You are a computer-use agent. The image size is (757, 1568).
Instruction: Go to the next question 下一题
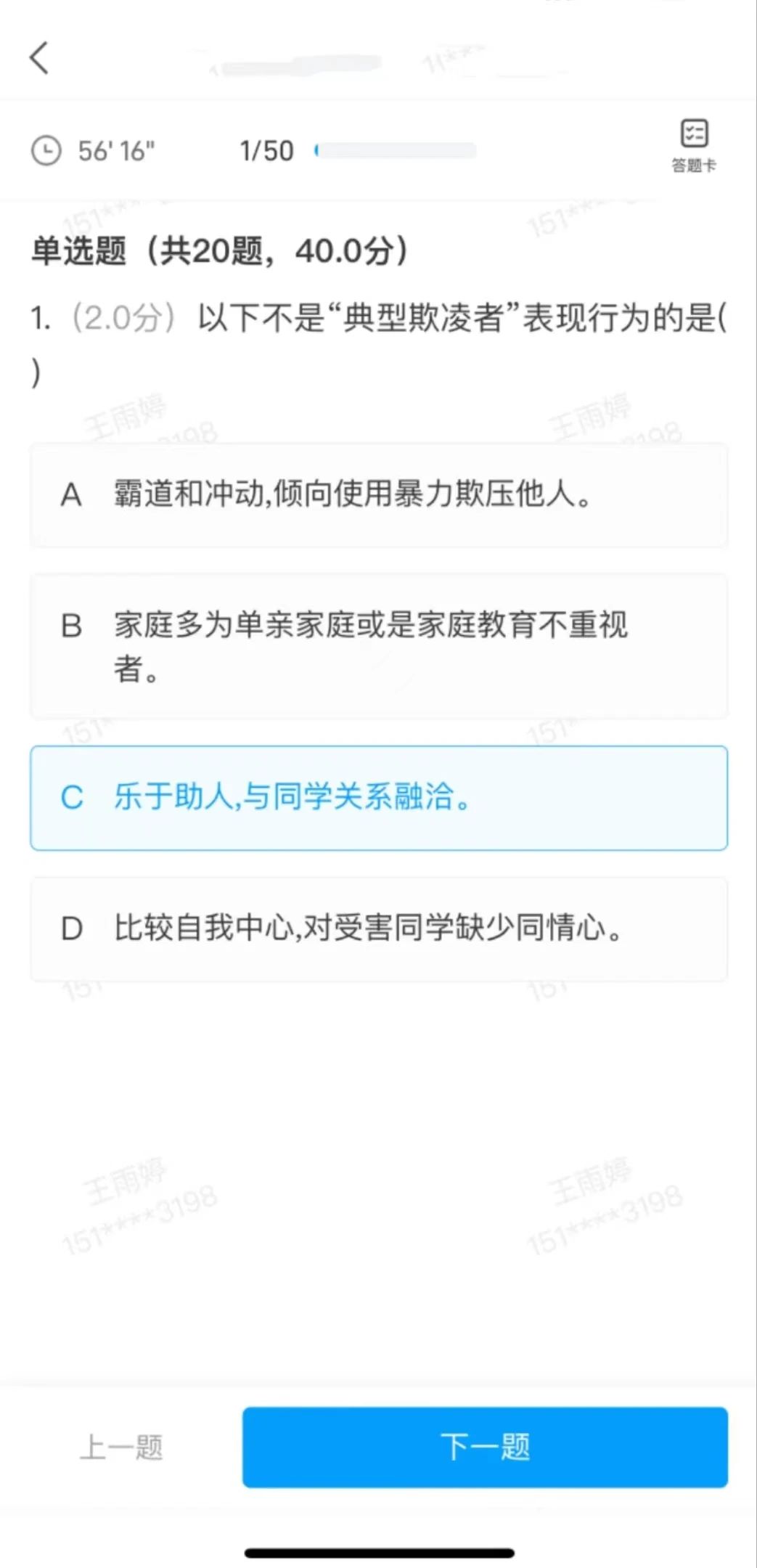pos(485,1447)
